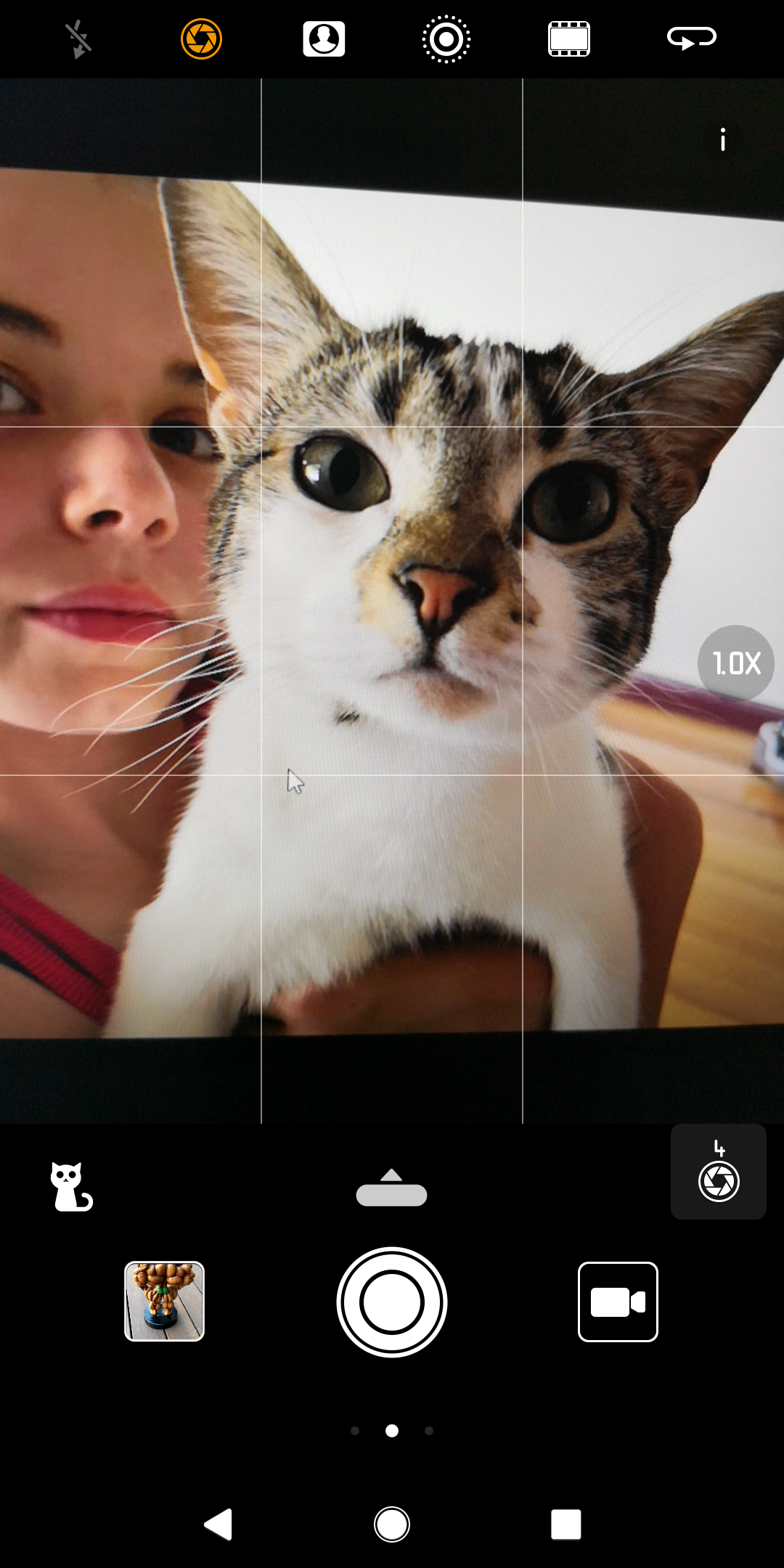Screen dimensions: 784x1568
Task: Toggle the flash setting
Action: (x=78, y=39)
